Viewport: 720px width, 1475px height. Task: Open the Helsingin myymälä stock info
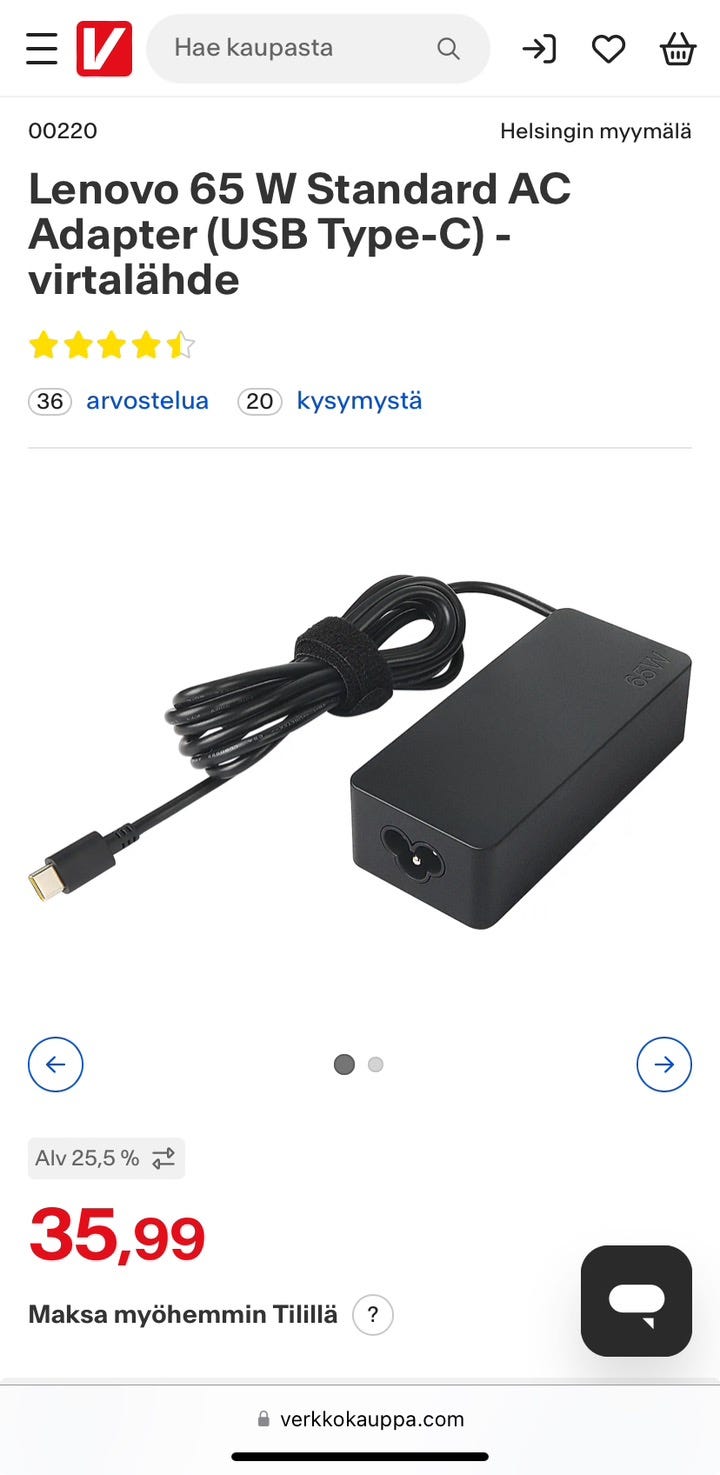pyautogui.click(x=595, y=130)
